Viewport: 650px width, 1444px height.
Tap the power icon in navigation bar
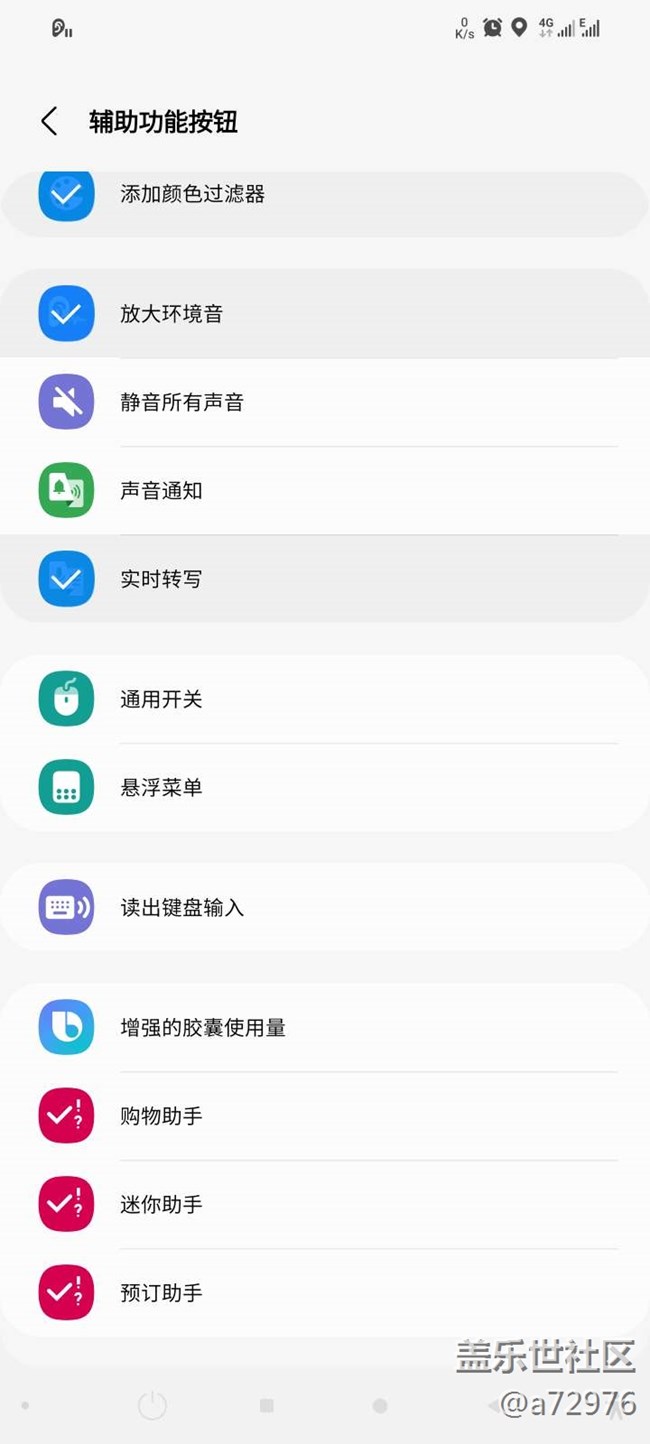pos(152,1405)
